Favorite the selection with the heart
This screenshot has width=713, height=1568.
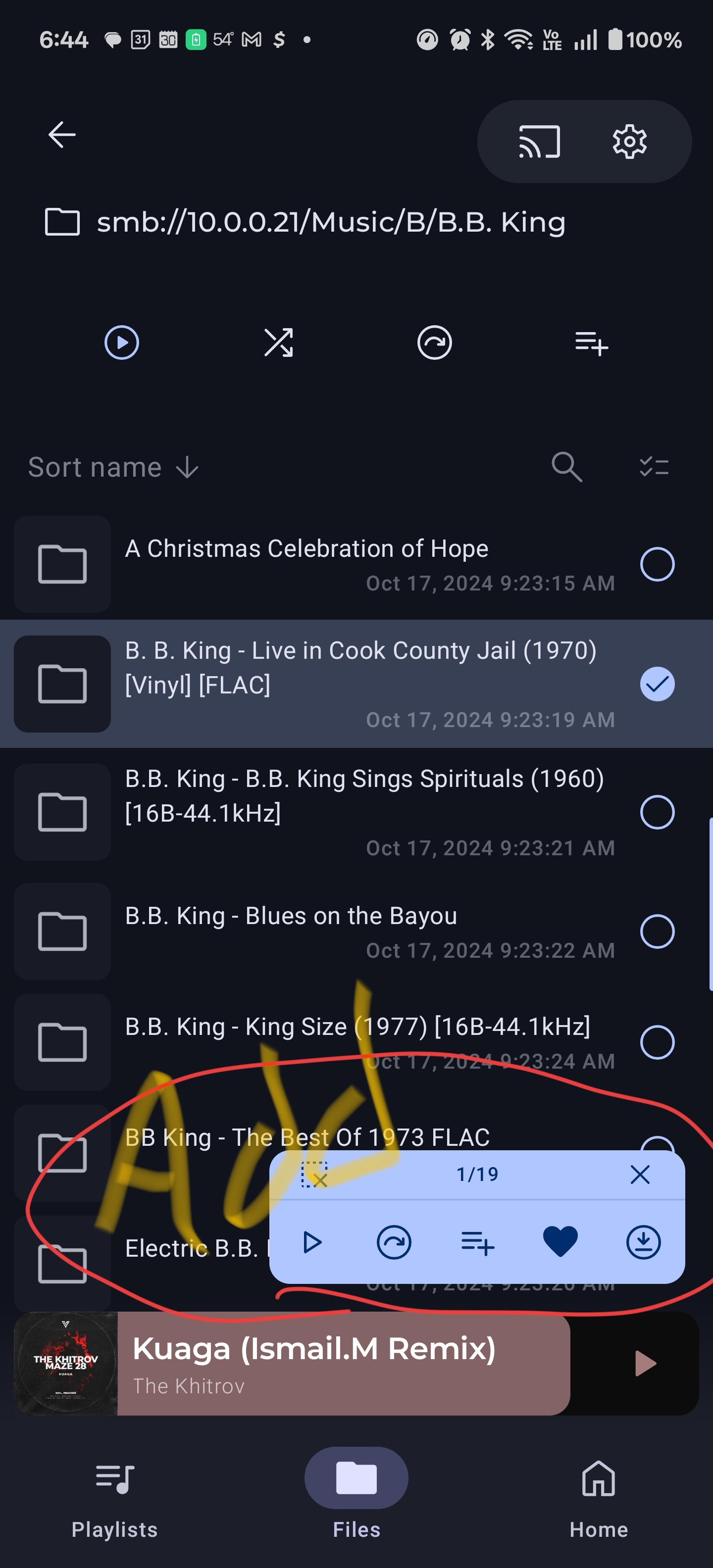[560, 1242]
